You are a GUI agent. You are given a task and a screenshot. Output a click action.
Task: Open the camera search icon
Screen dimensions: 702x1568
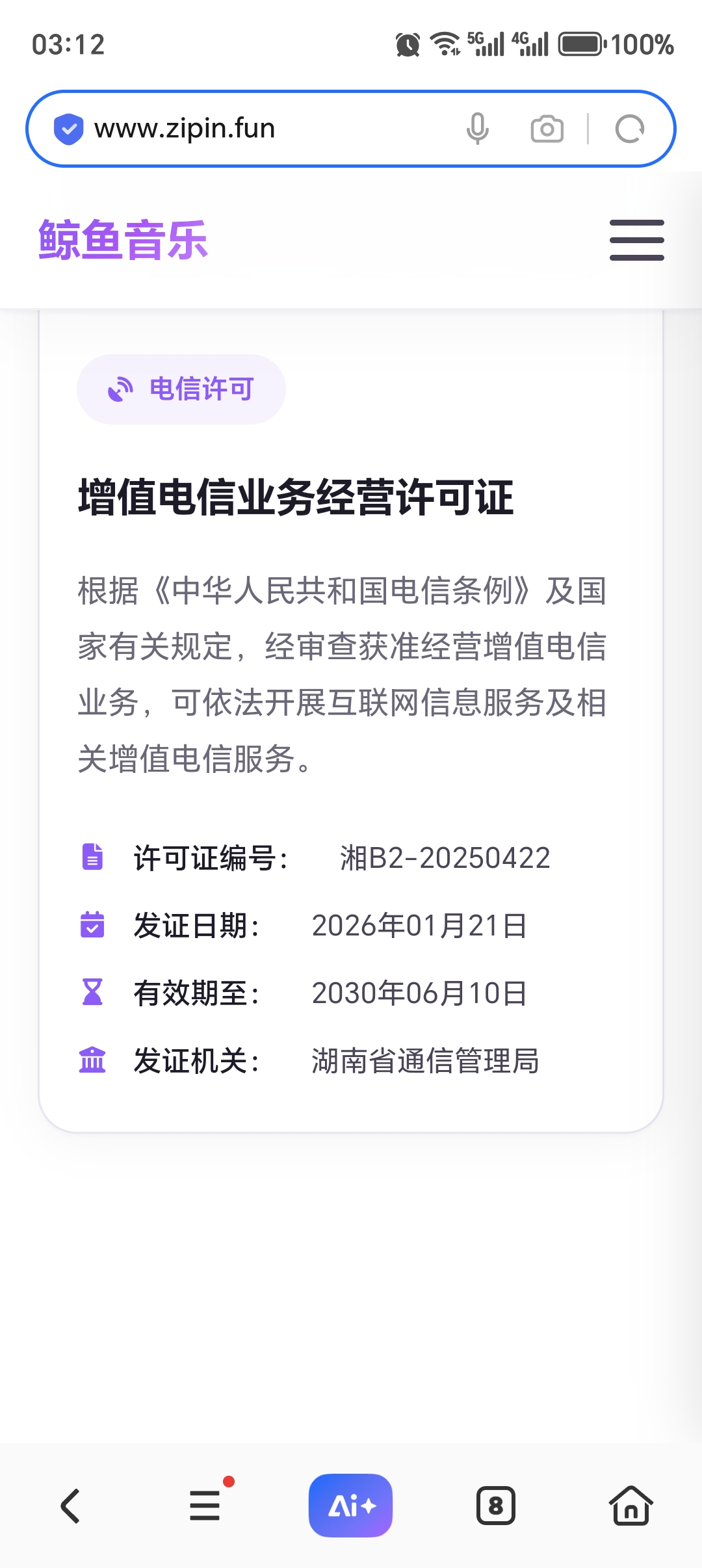coord(547,127)
